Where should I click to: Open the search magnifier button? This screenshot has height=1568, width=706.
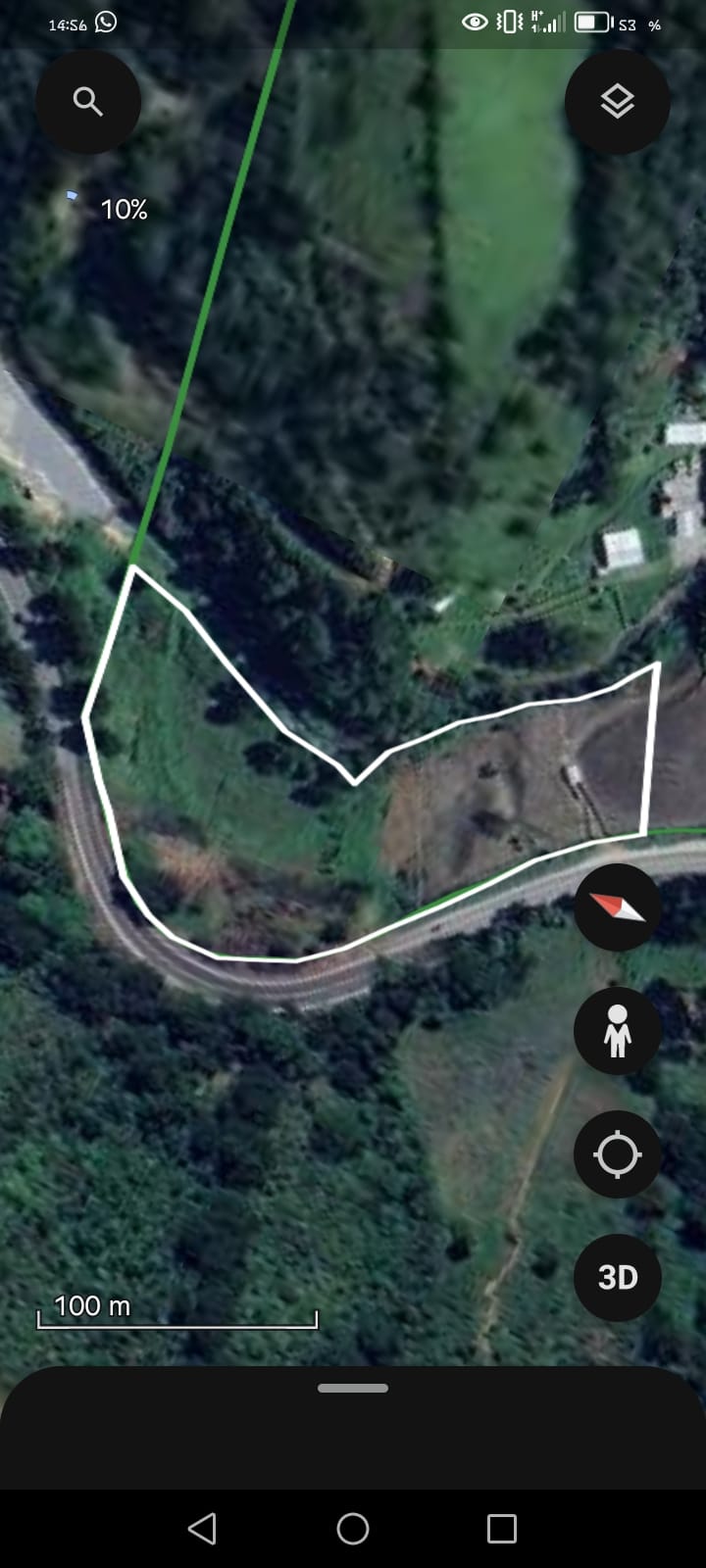(88, 102)
